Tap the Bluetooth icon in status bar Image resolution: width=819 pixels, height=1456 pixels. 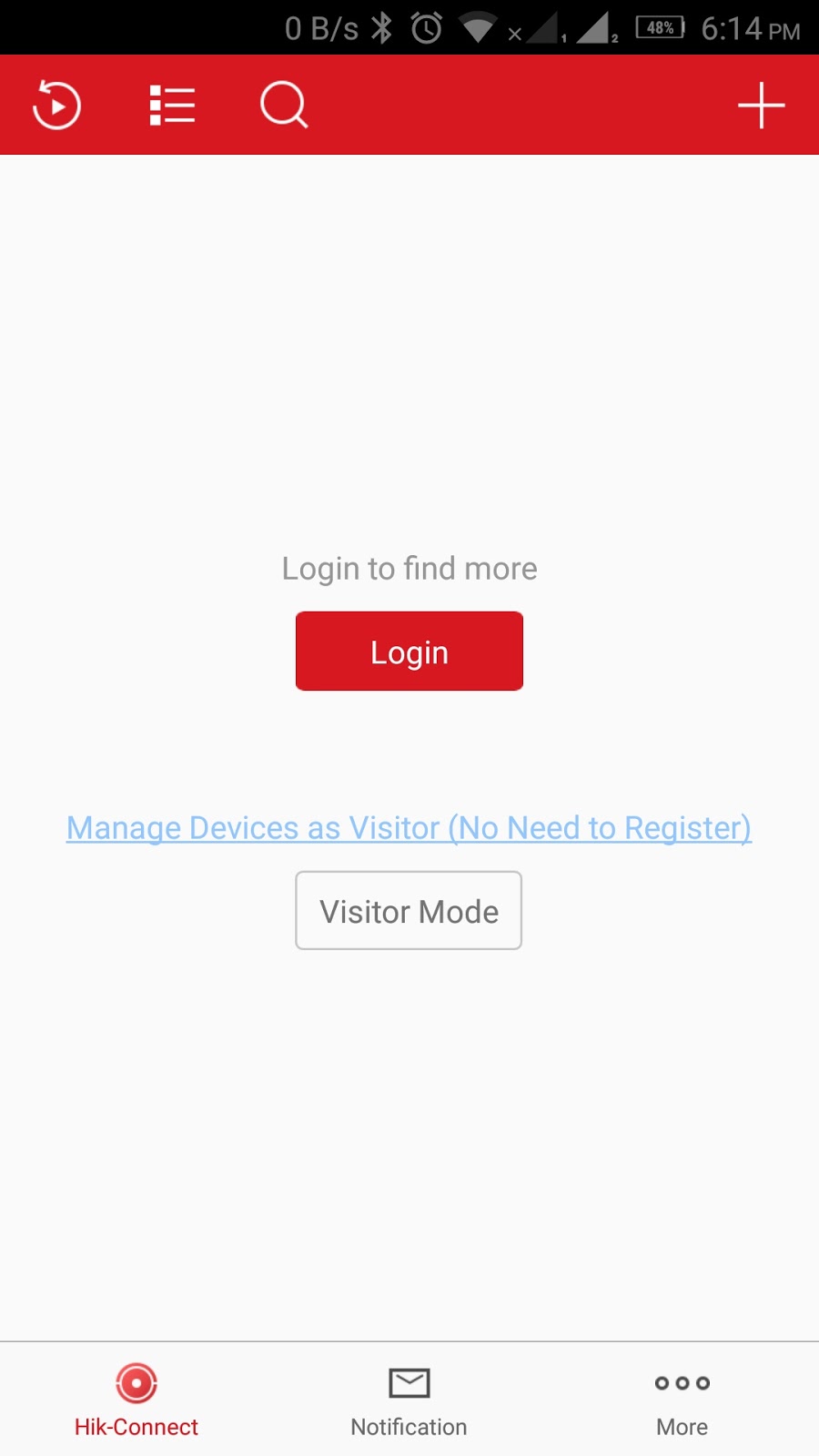click(382, 27)
